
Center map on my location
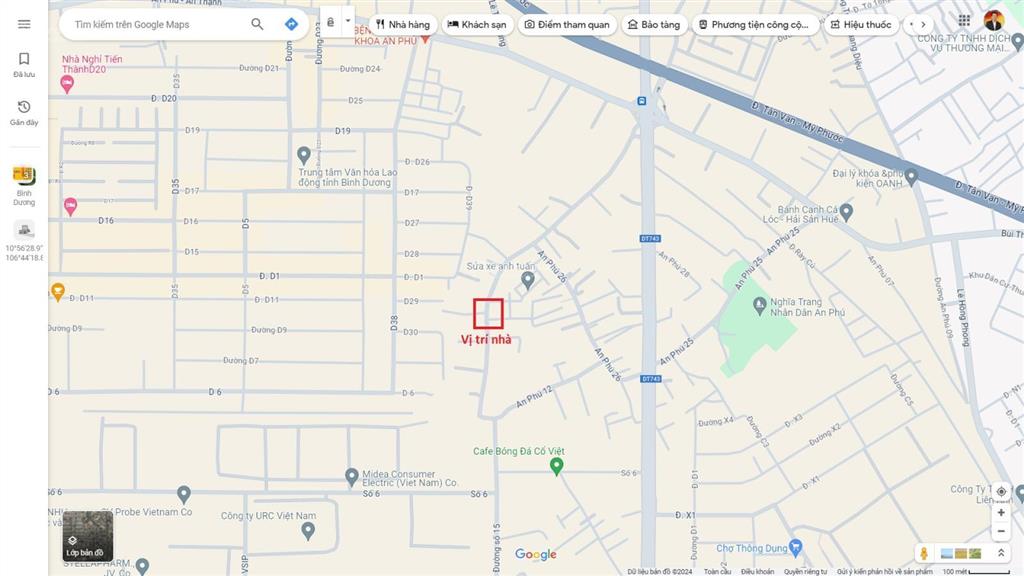coord(1001,491)
